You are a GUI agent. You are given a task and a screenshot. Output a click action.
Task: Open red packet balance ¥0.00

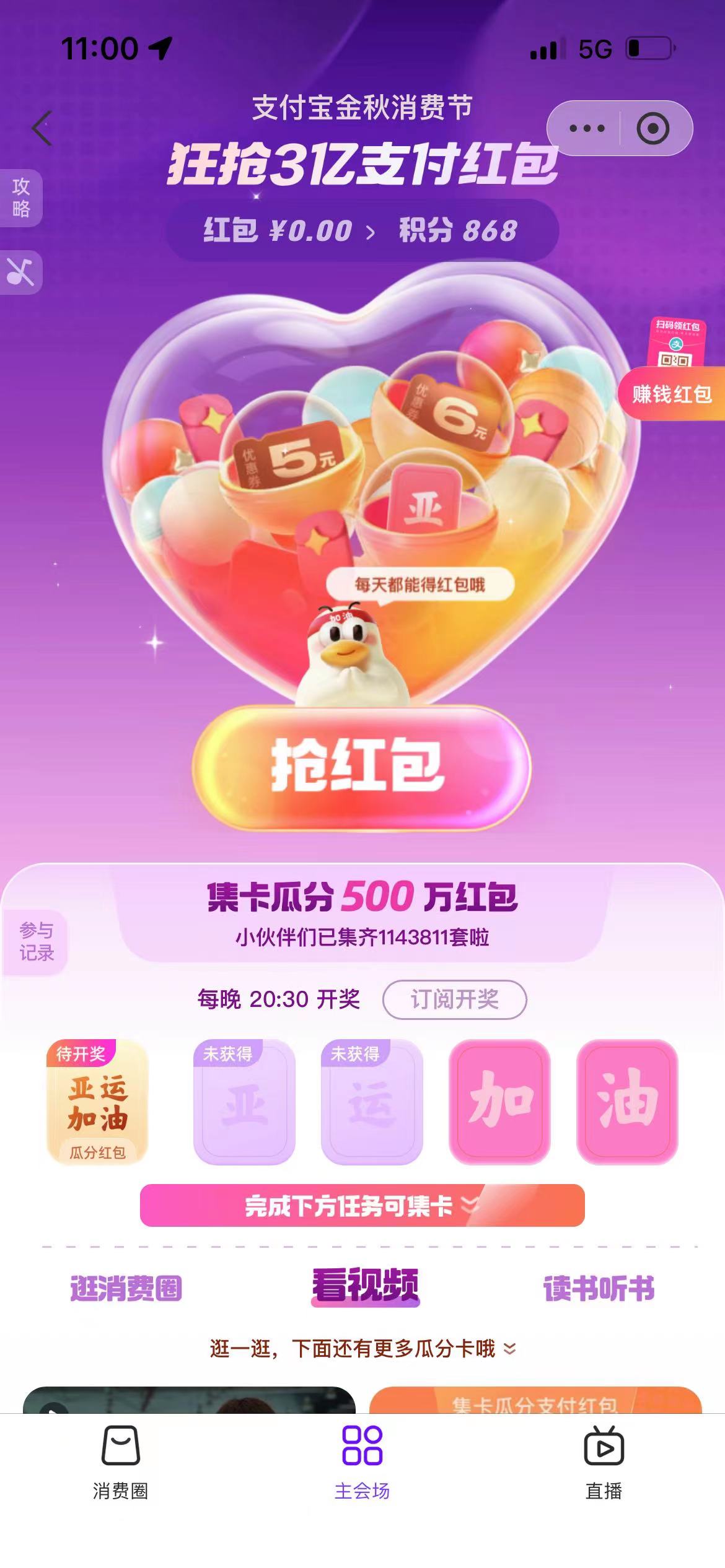[x=289, y=231]
